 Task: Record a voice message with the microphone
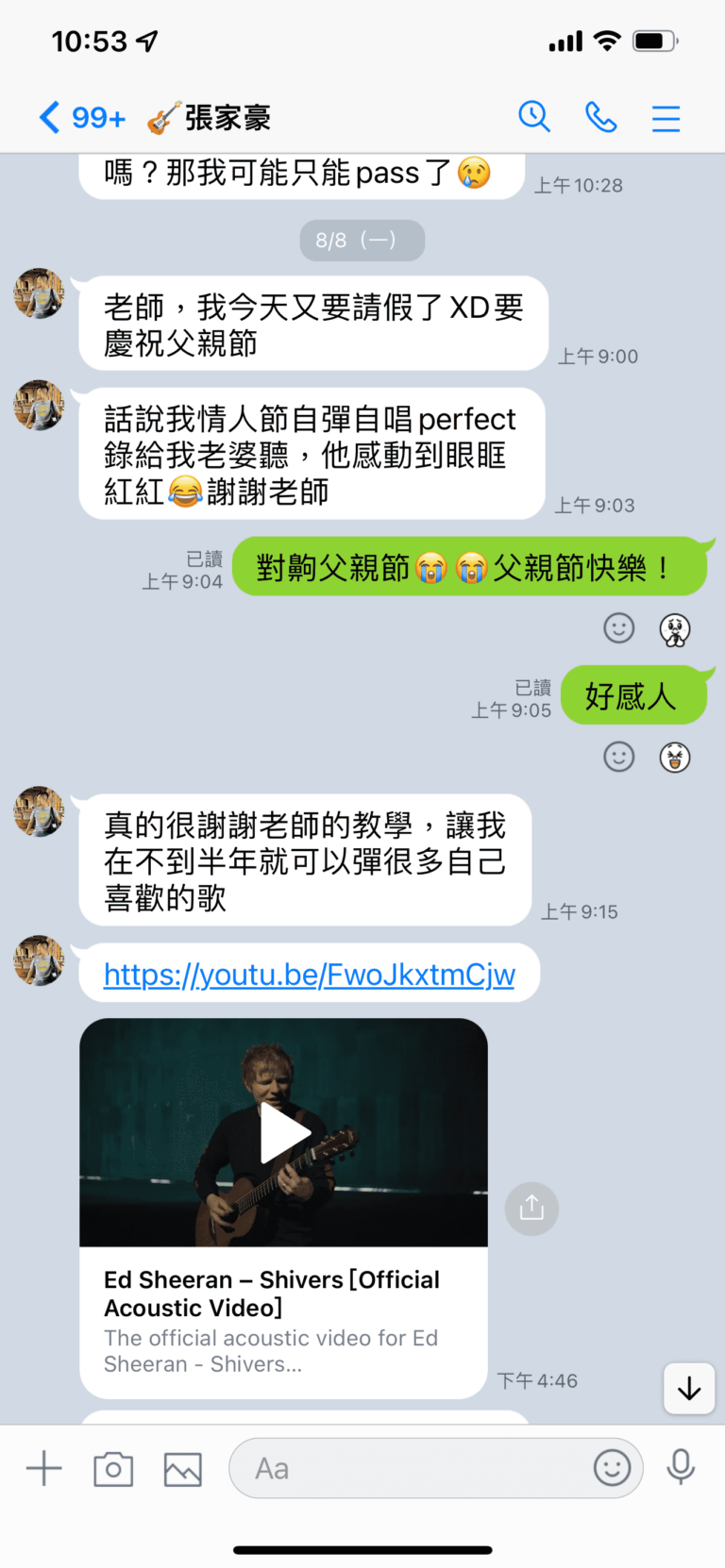(681, 1468)
